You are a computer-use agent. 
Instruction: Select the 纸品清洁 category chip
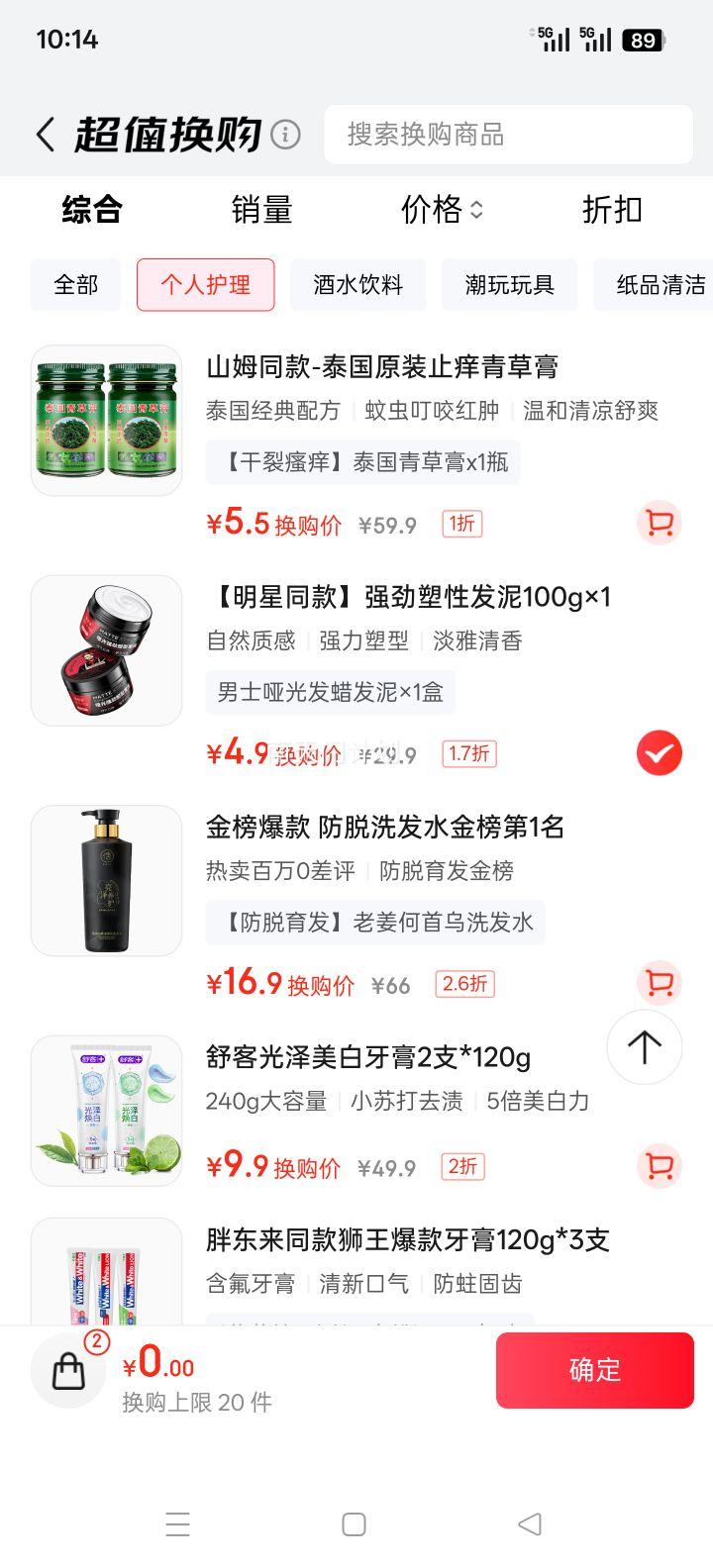658,285
